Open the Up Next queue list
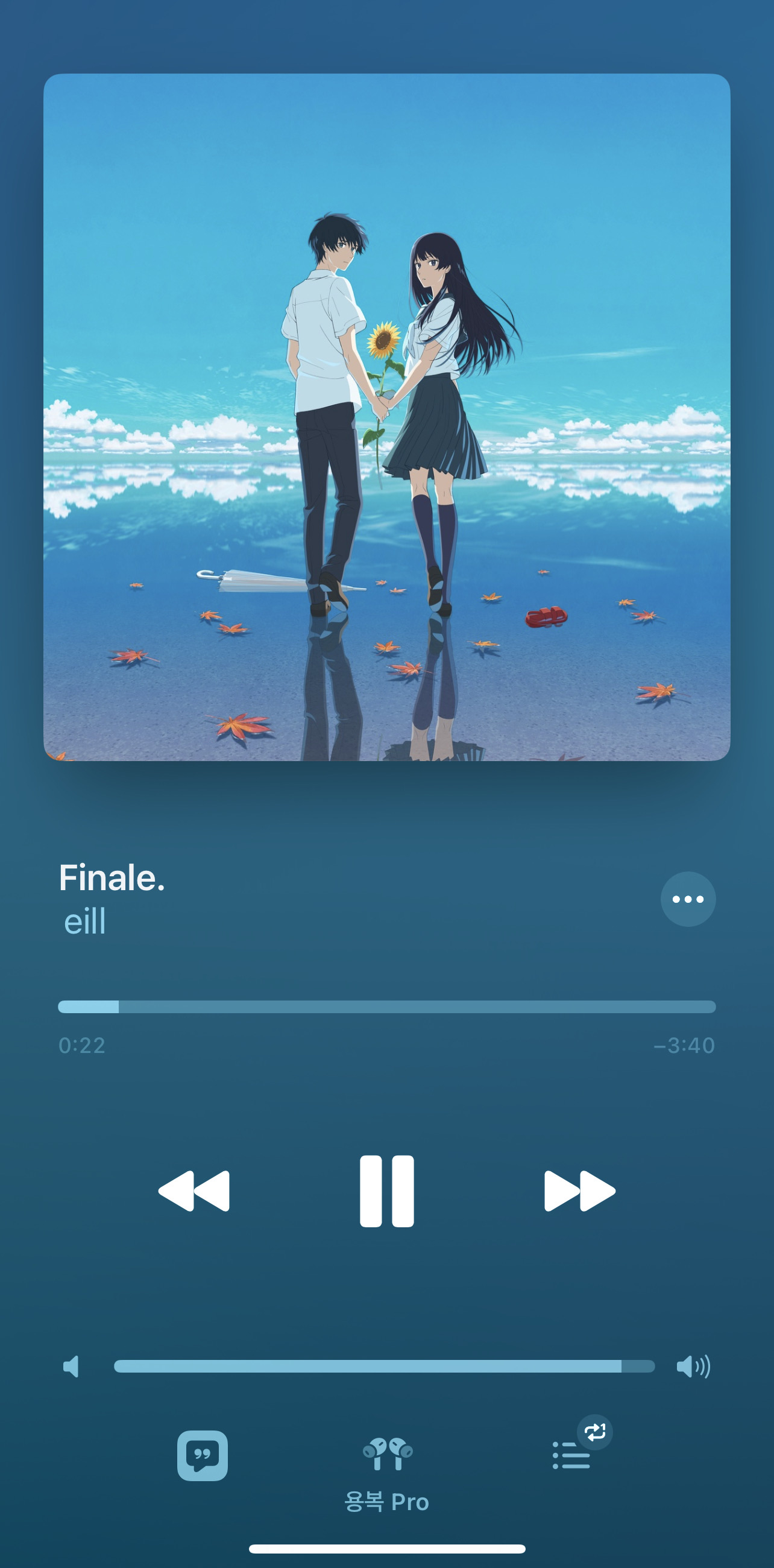This screenshot has height=1568, width=774. [x=571, y=1455]
